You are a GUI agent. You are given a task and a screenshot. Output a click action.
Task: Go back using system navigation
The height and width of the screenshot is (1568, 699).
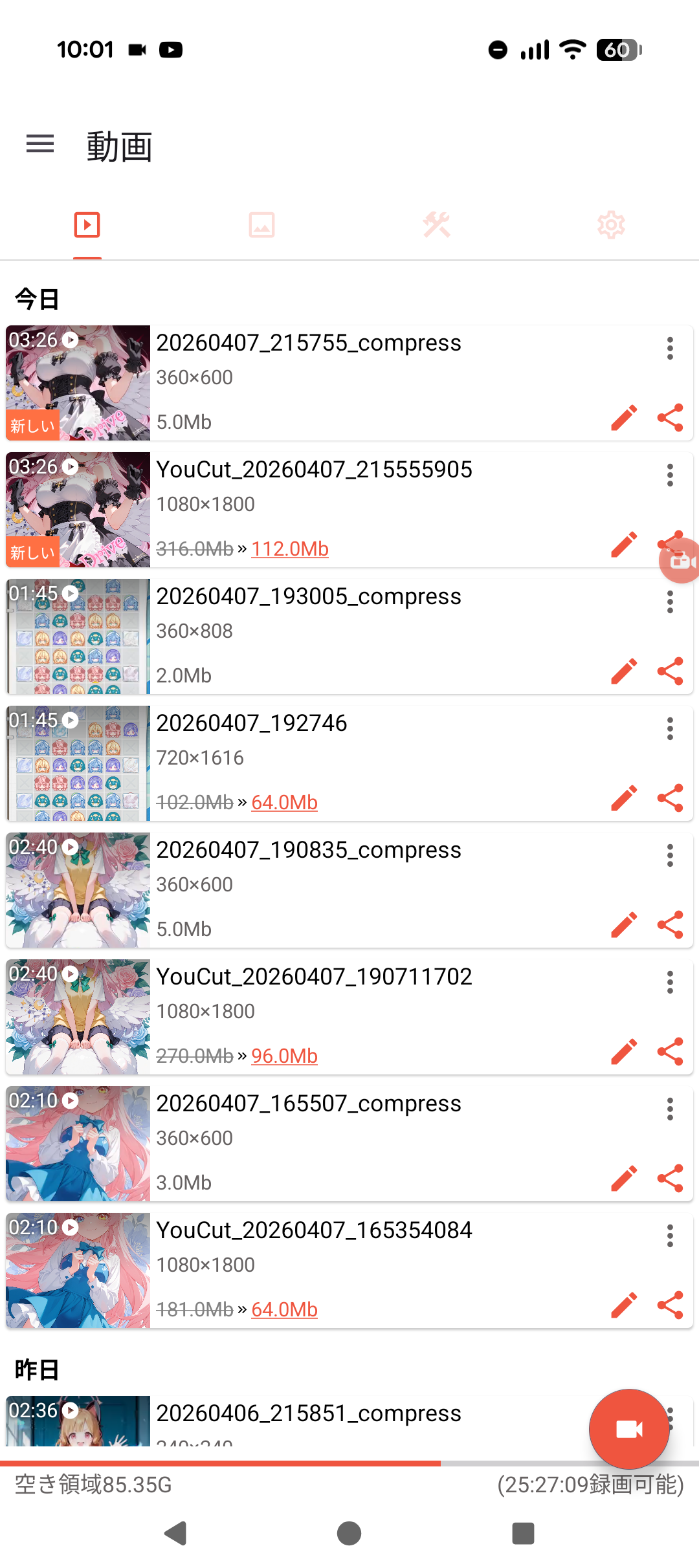click(175, 1533)
